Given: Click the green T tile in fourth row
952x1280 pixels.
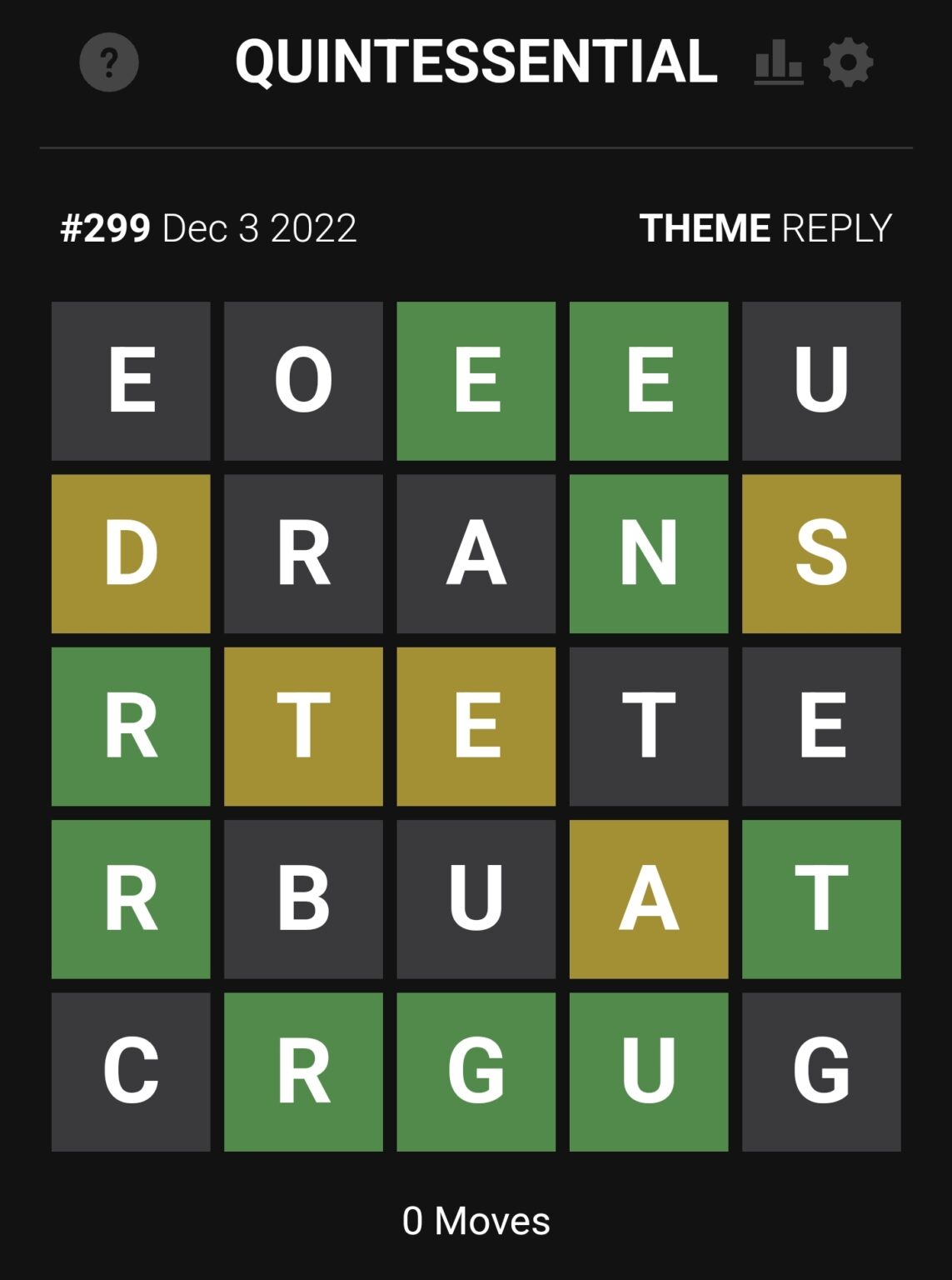Looking at the screenshot, I should (820, 896).
